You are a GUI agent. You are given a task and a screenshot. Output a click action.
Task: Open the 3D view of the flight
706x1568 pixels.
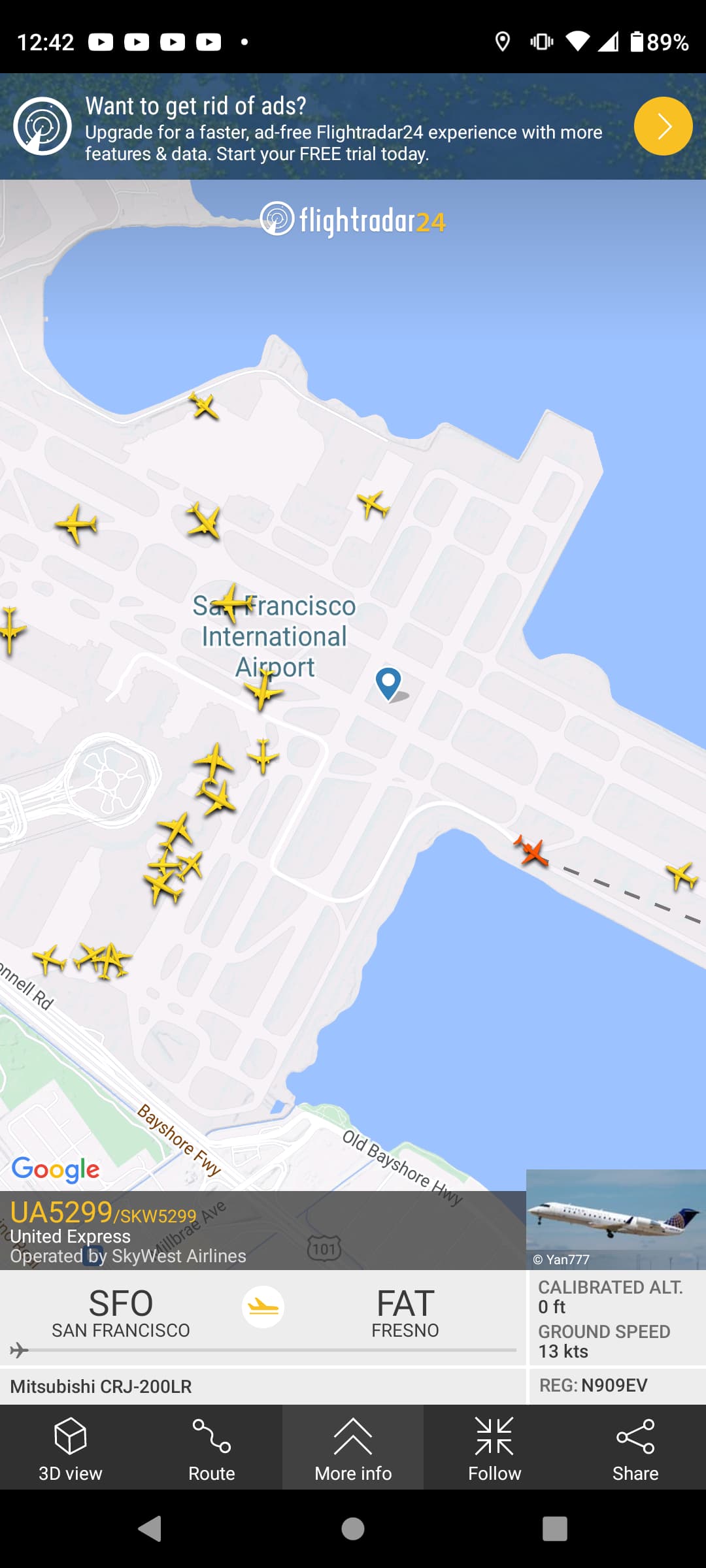pos(71,1446)
